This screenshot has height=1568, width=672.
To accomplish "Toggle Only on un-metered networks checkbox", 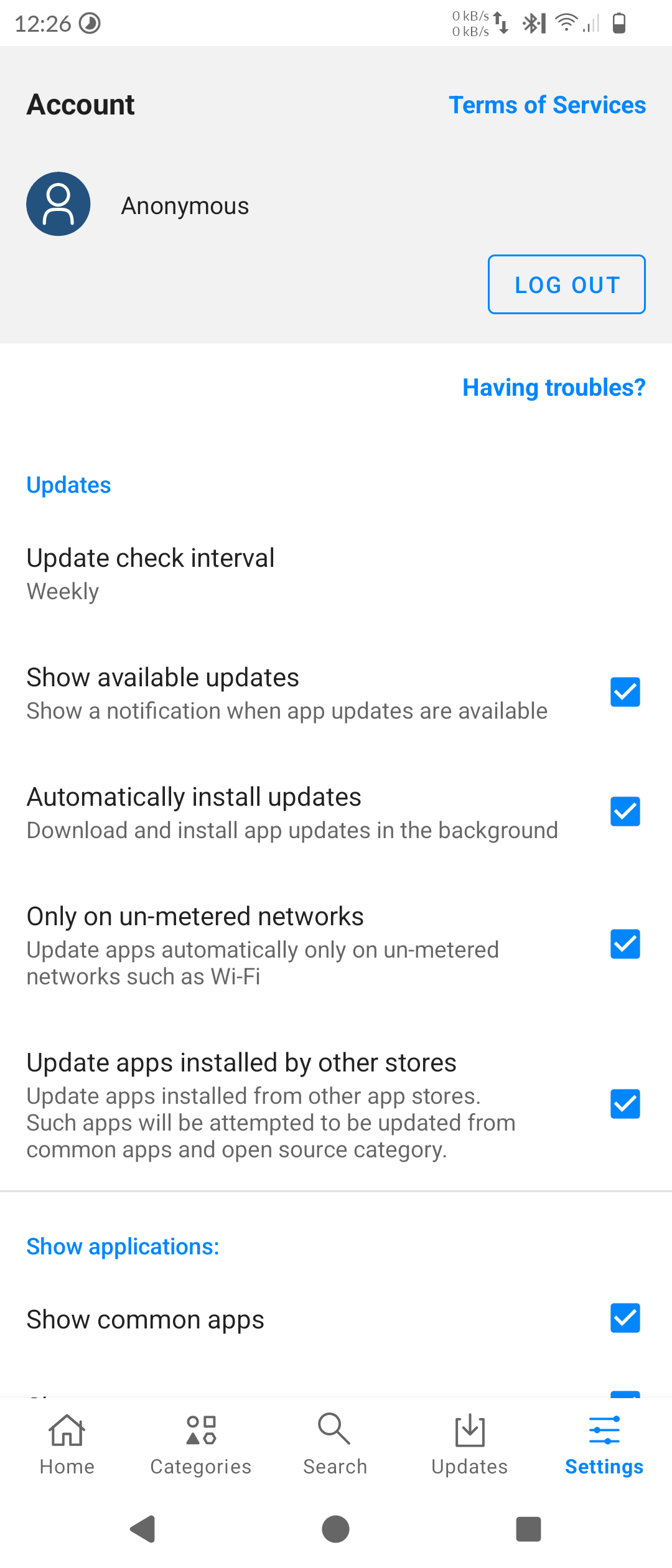I will 625,944.
